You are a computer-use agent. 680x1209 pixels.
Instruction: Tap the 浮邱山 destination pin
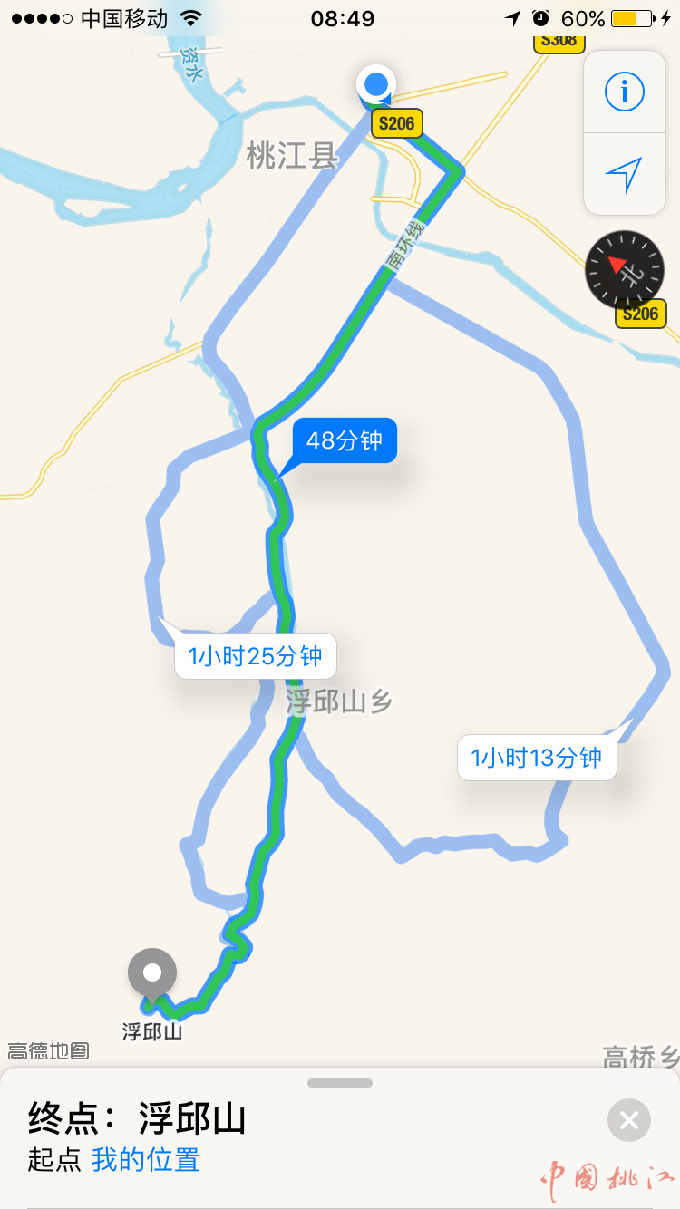152,974
